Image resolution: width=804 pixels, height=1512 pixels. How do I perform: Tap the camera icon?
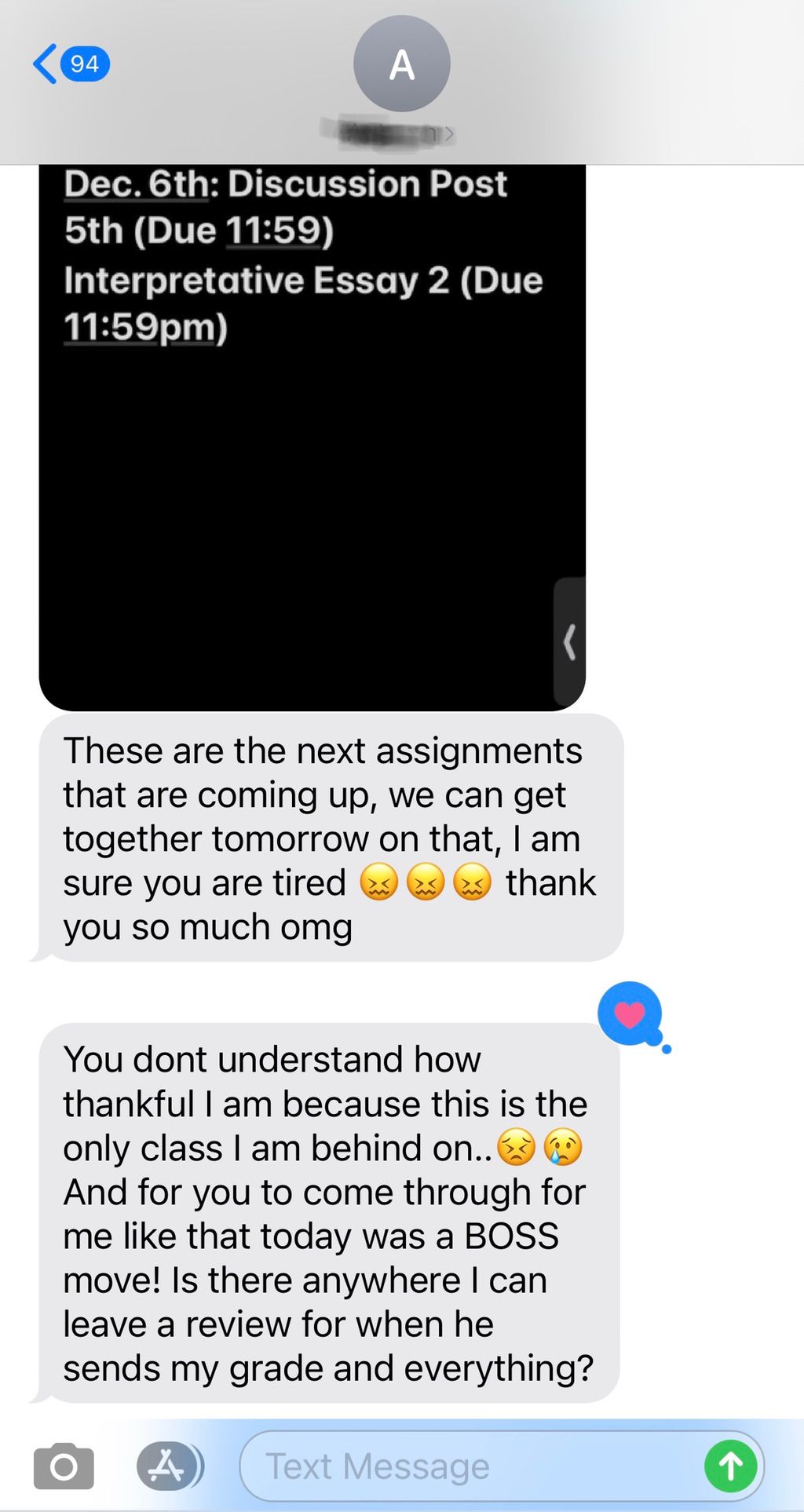tap(64, 1466)
